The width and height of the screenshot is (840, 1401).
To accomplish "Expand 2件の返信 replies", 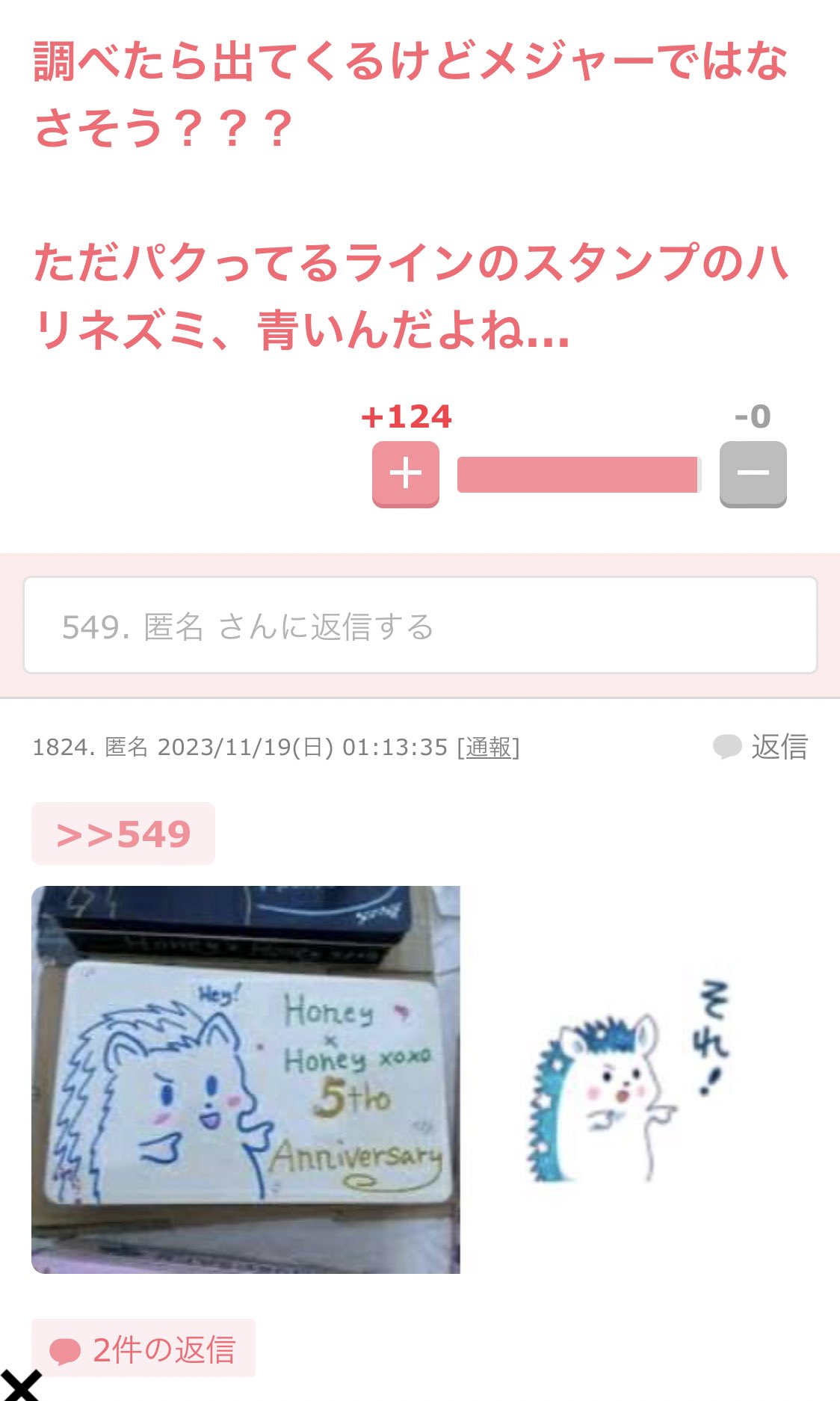I will tap(143, 1349).
